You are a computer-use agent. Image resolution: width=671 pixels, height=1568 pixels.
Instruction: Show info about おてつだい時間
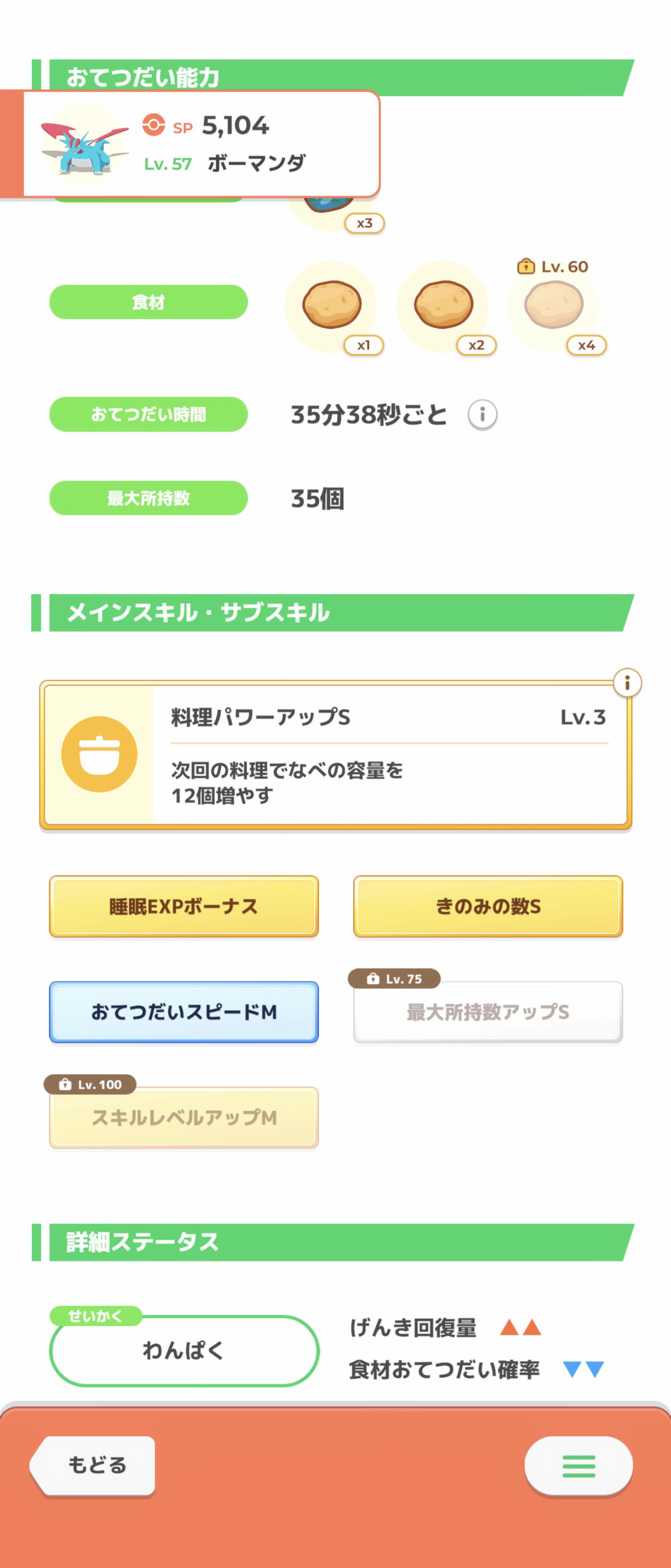point(482,414)
